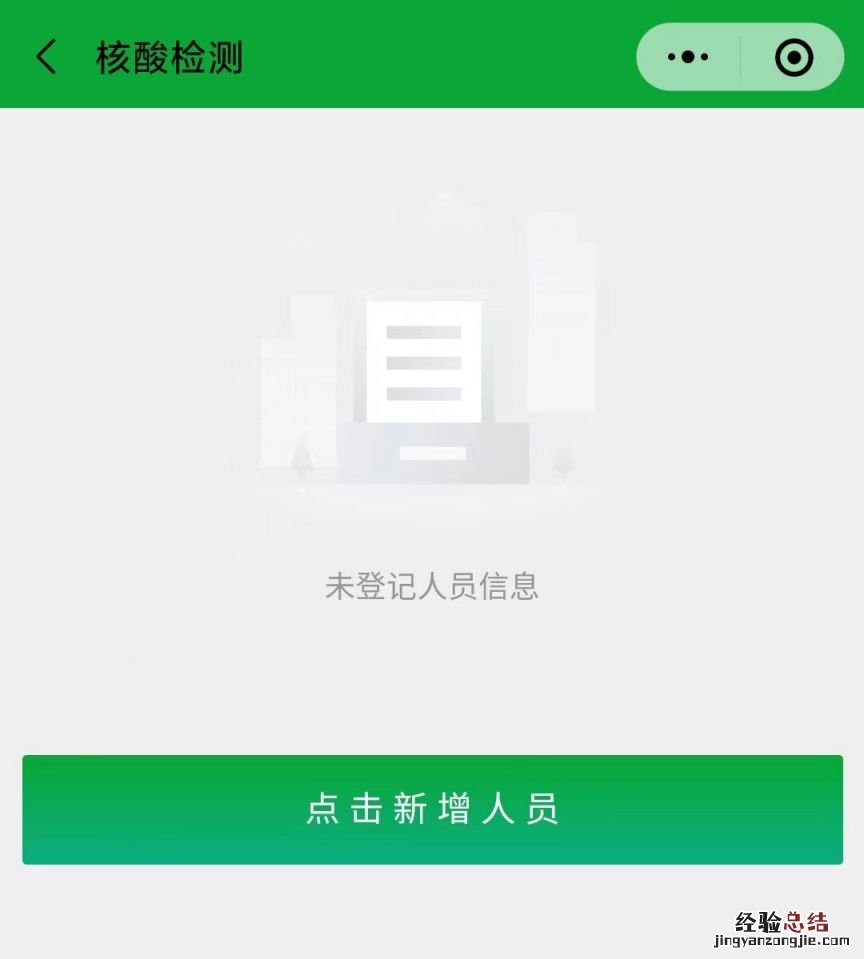This screenshot has height=959, width=864.
Task: Tap 点击新增人员 to add a person
Action: [x=432, y=809]
